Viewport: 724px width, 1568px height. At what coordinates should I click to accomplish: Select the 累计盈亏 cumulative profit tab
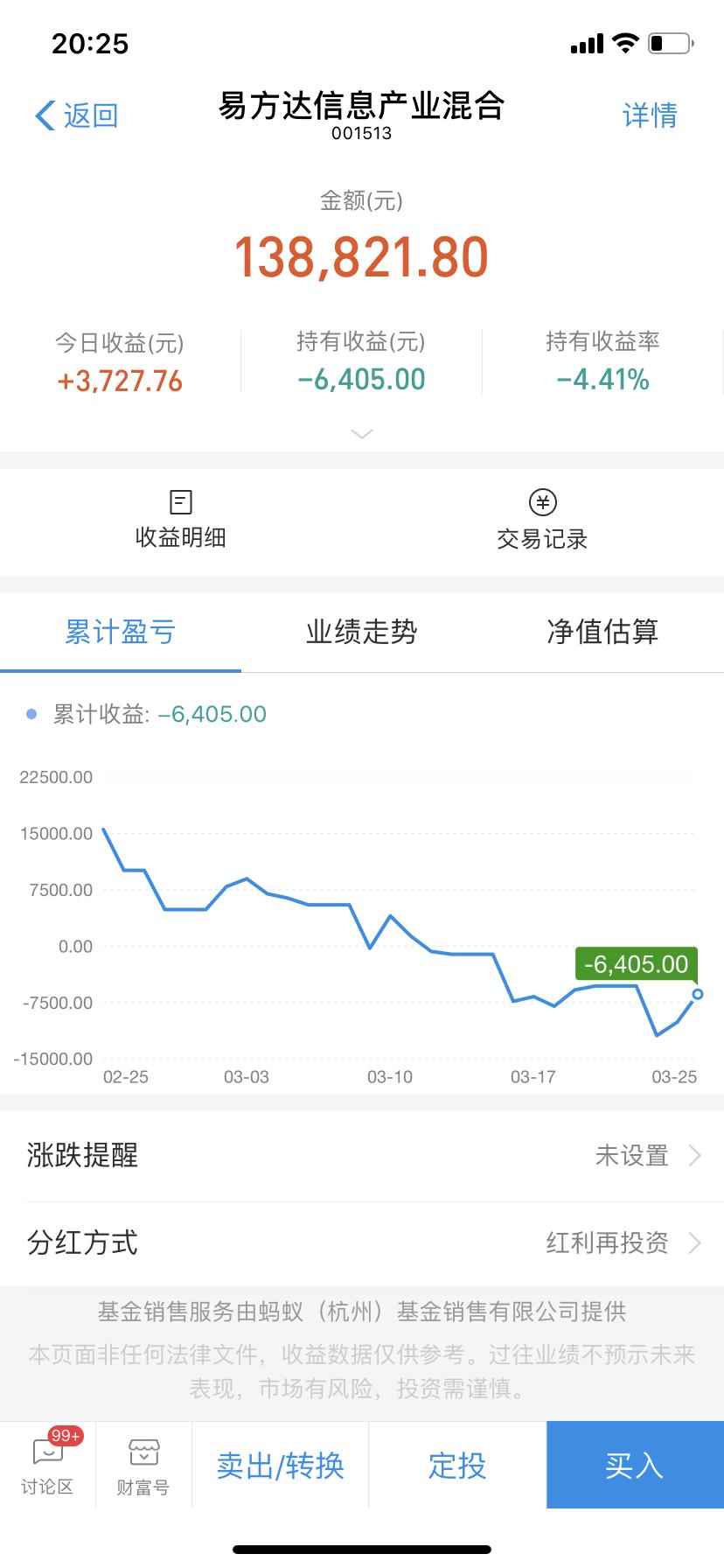click(x=120, y=632)
